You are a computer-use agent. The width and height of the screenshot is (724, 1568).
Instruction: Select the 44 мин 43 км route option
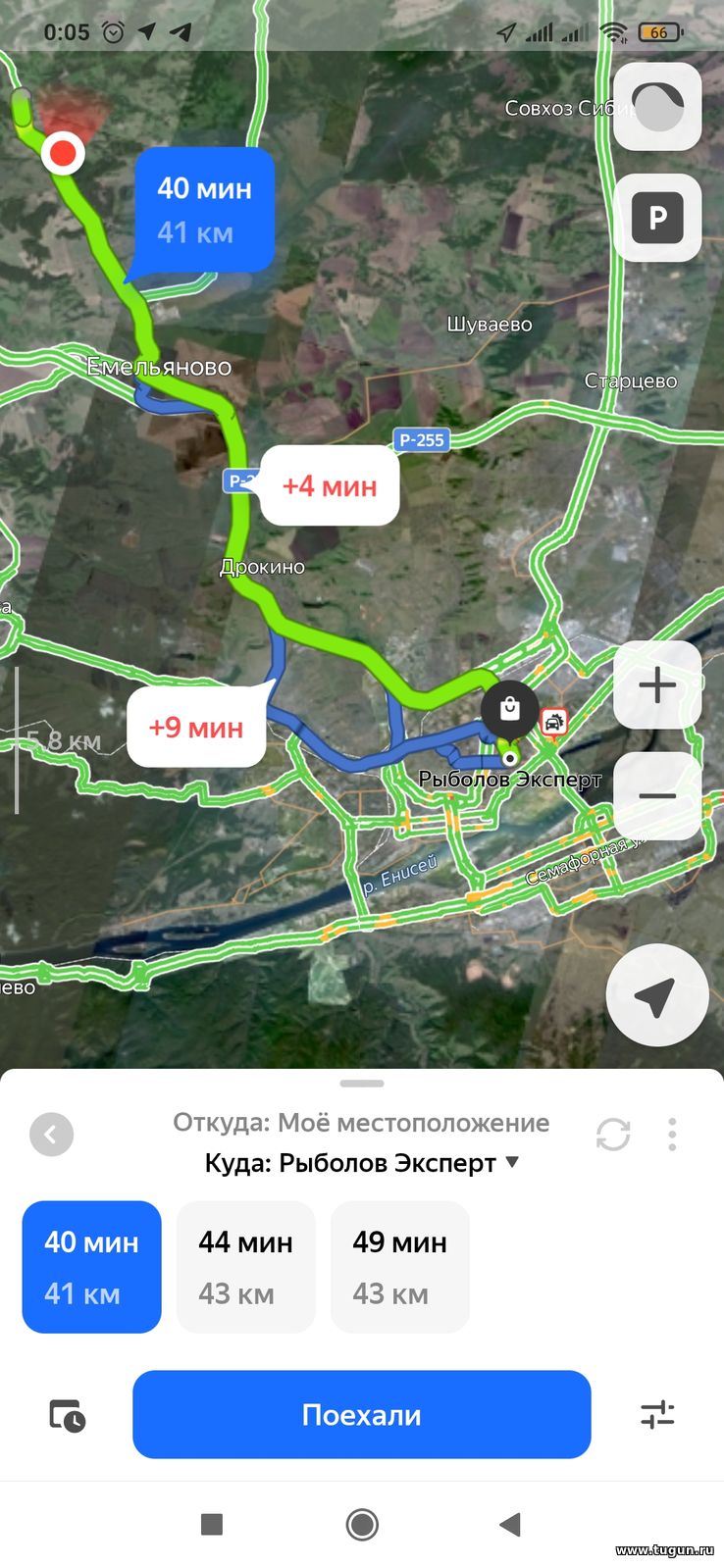[245, 1267]
